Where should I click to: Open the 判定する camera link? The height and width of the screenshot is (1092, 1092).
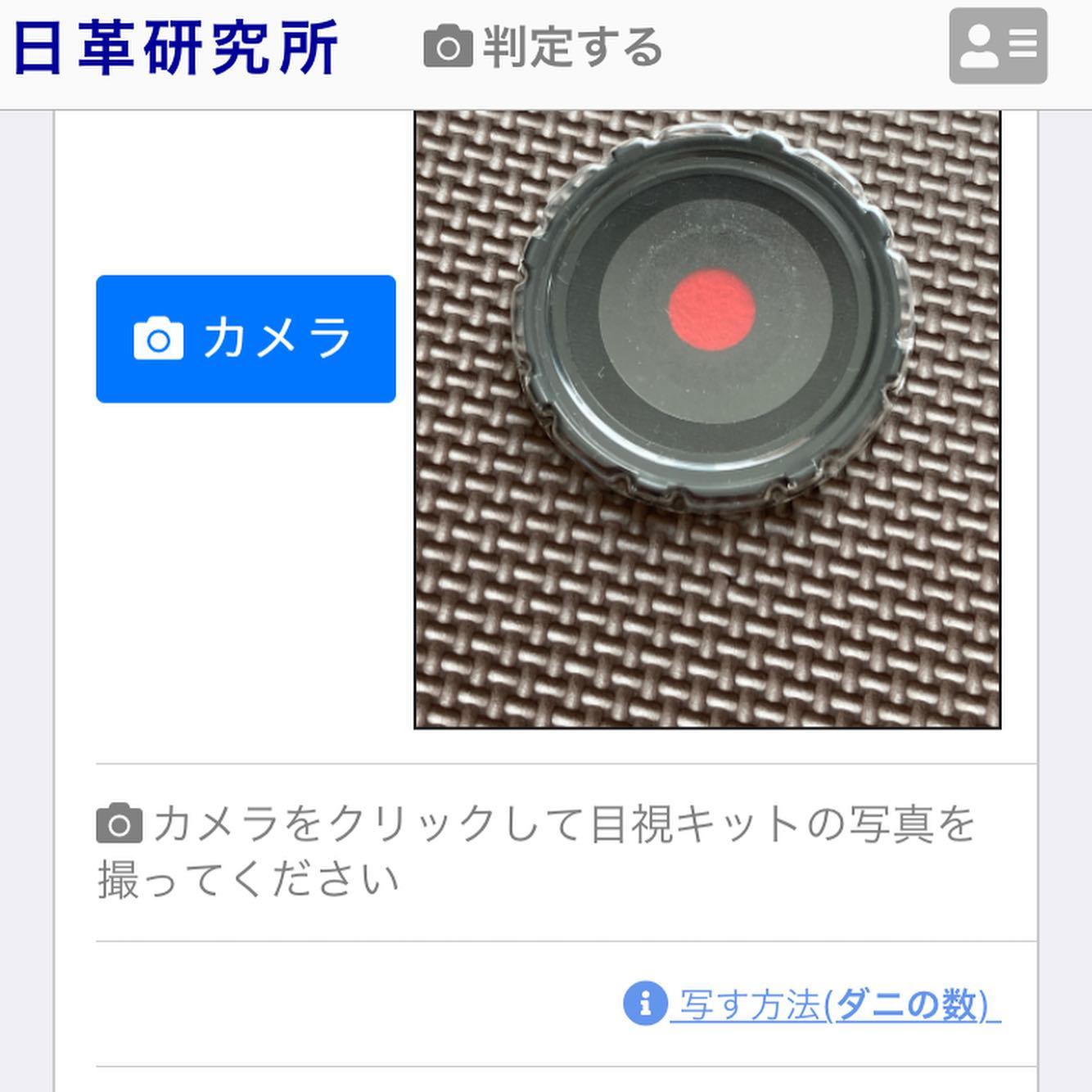click(544, 47)
